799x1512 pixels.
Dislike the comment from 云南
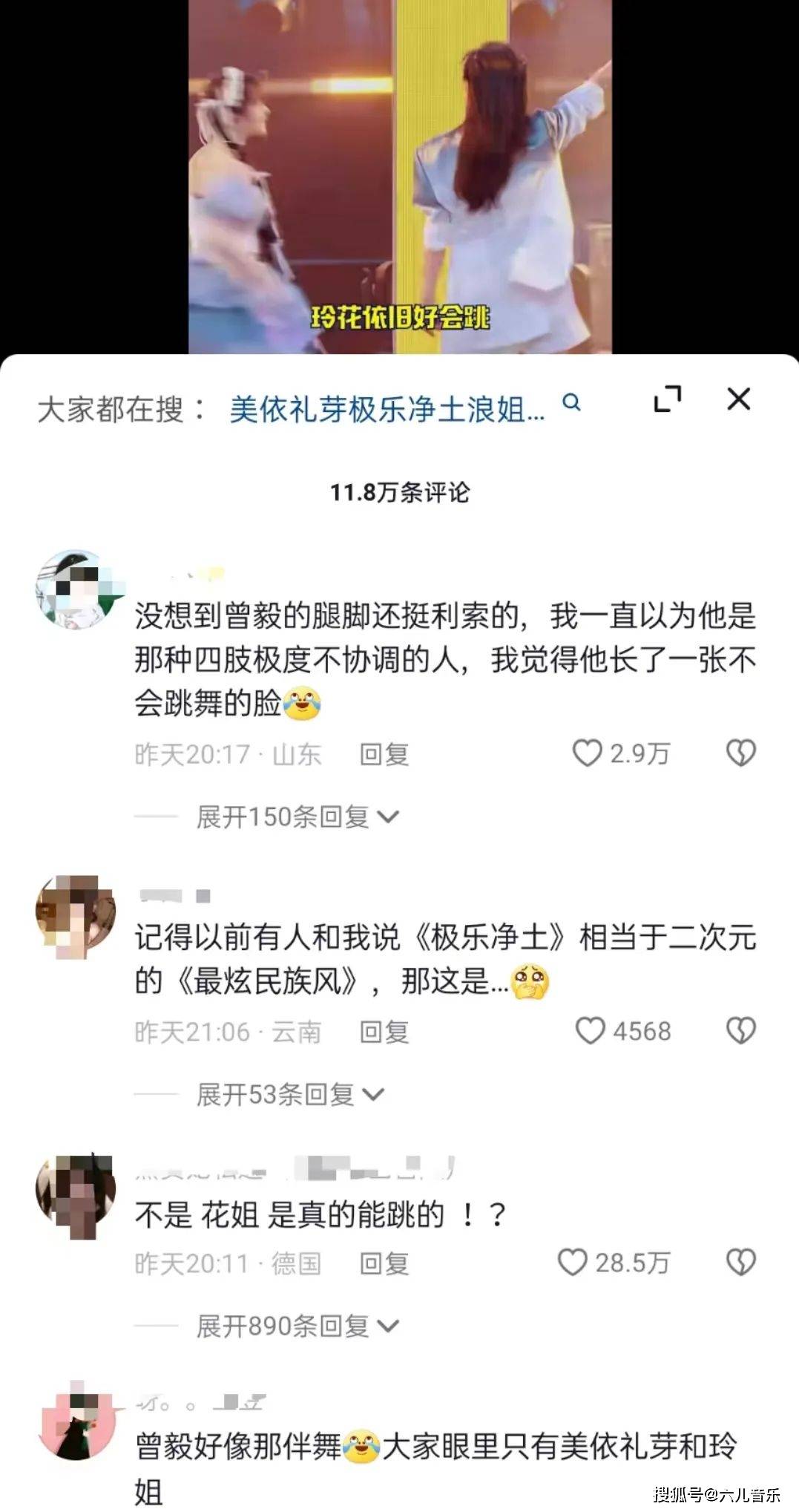[740, 1031]
